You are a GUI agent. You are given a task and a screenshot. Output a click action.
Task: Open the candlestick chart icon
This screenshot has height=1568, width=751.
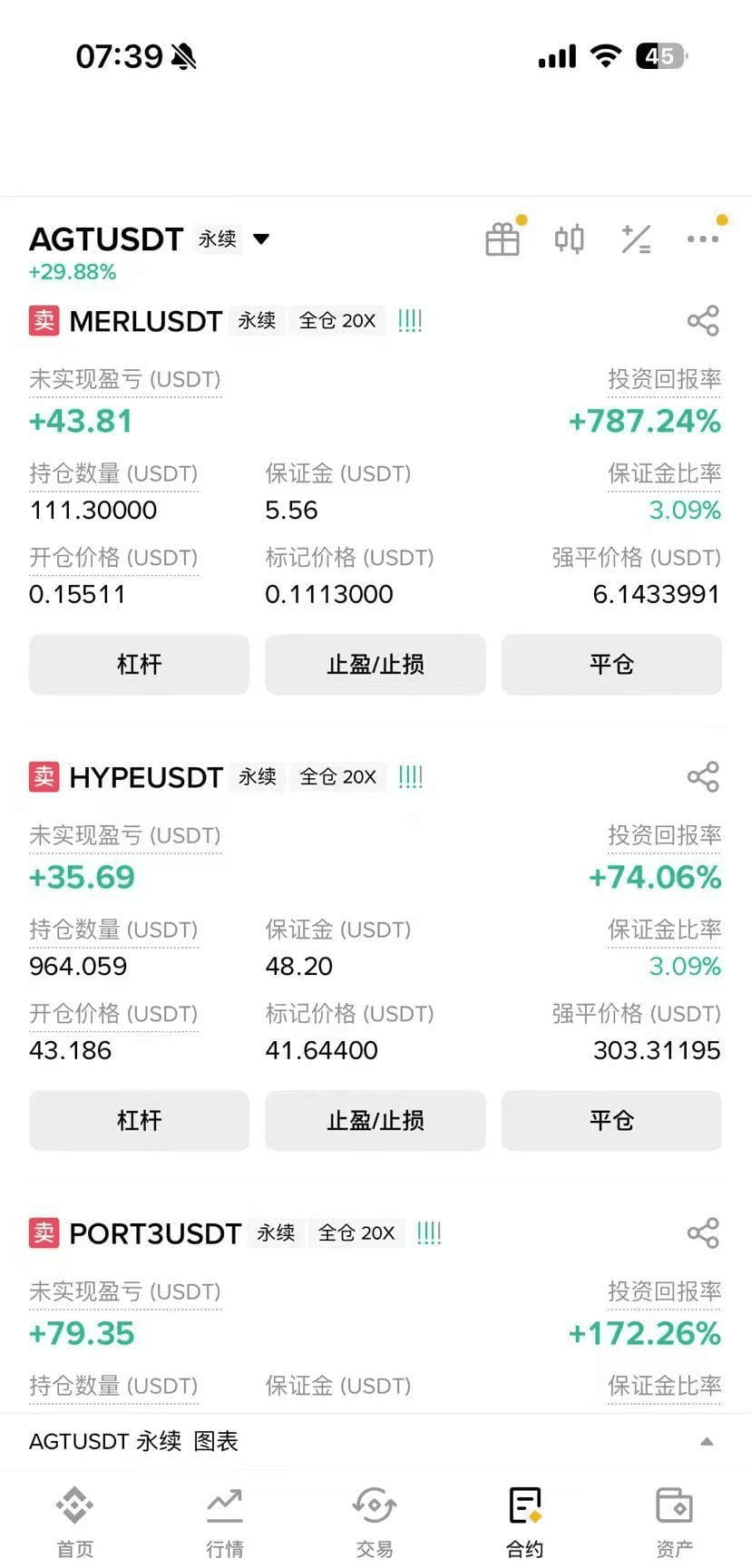[x=569, y=239]
